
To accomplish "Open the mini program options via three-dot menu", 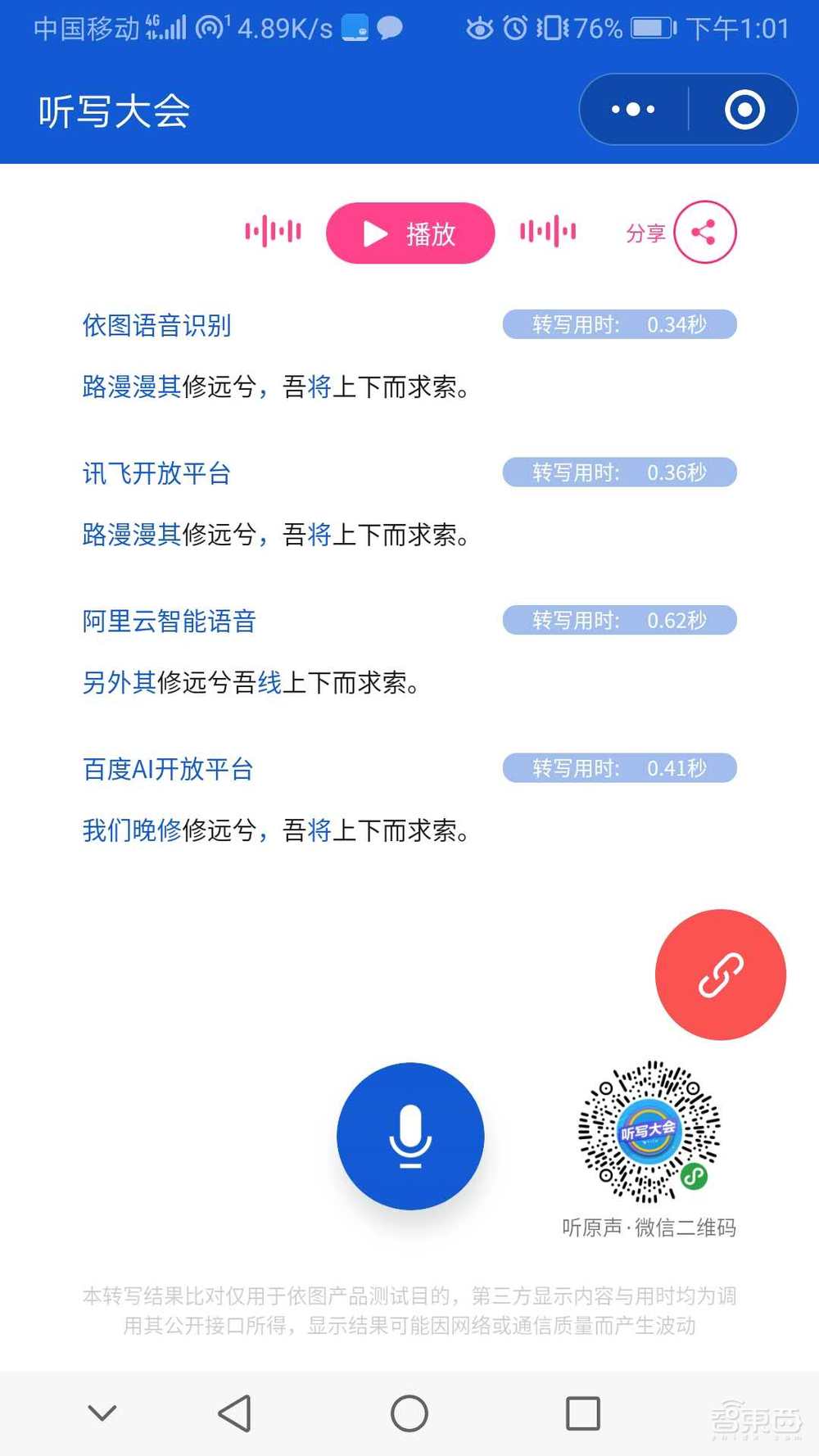I will click(x=631, y=108).
